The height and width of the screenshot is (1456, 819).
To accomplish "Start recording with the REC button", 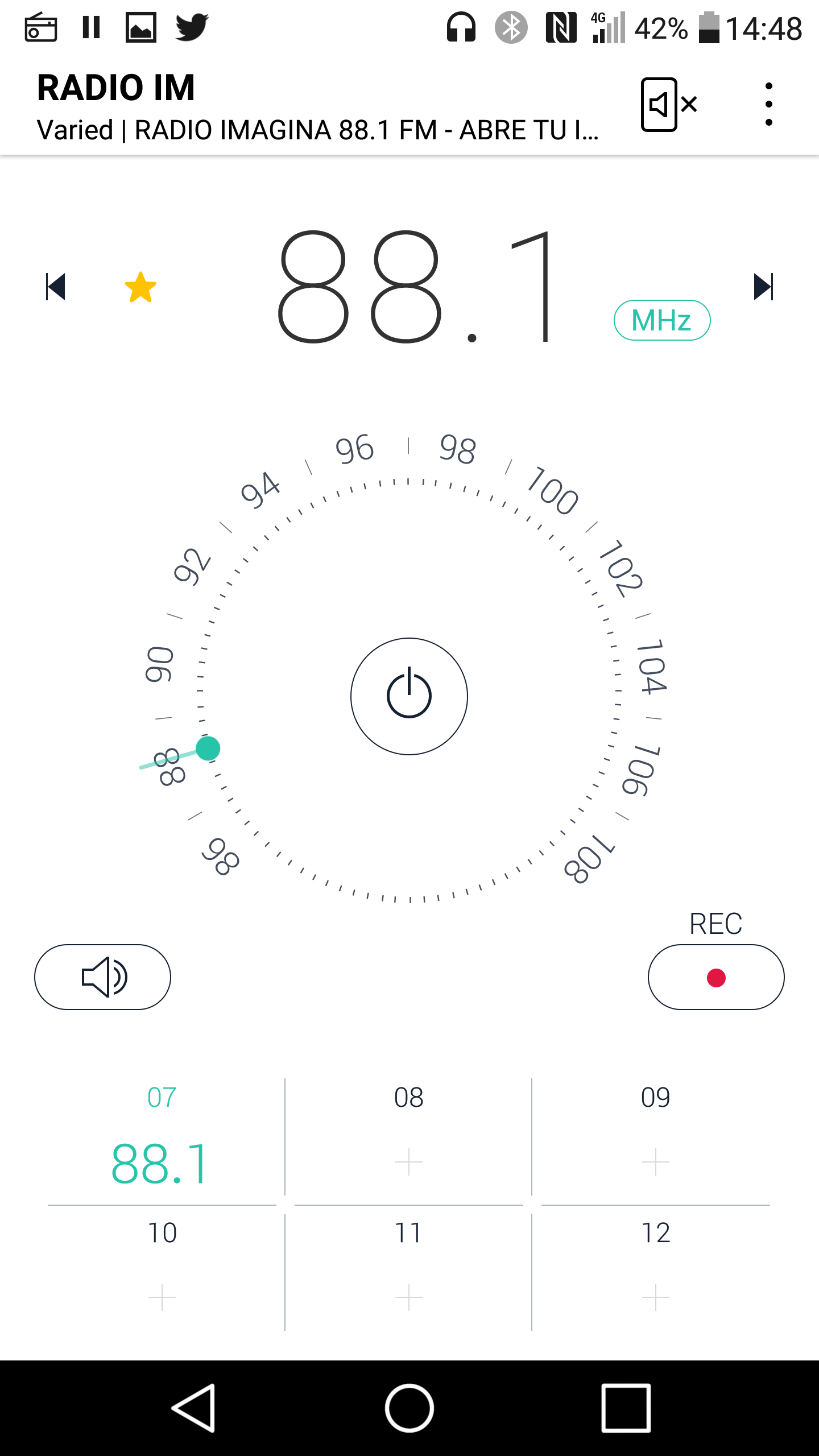I will click(x=716, y=977).
